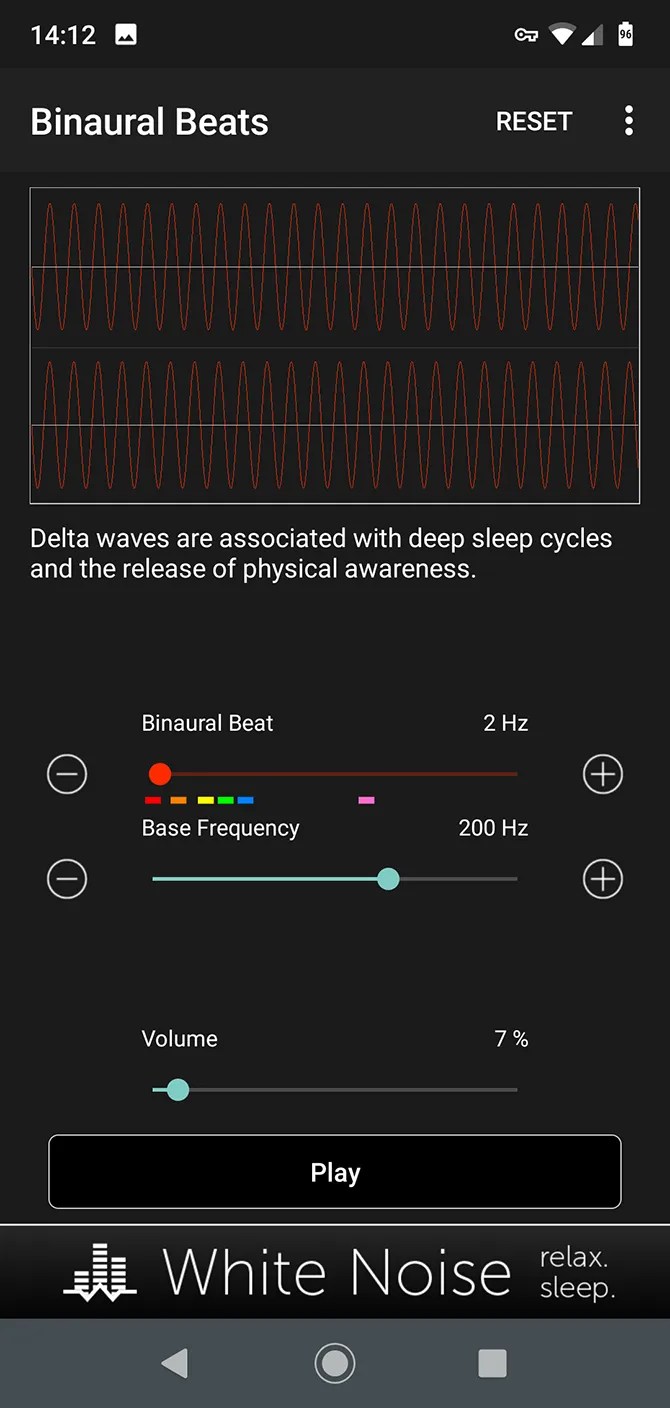The image size is (670, 1408).
Task: Decrease the Binaural Beat value
Action: 67,774
